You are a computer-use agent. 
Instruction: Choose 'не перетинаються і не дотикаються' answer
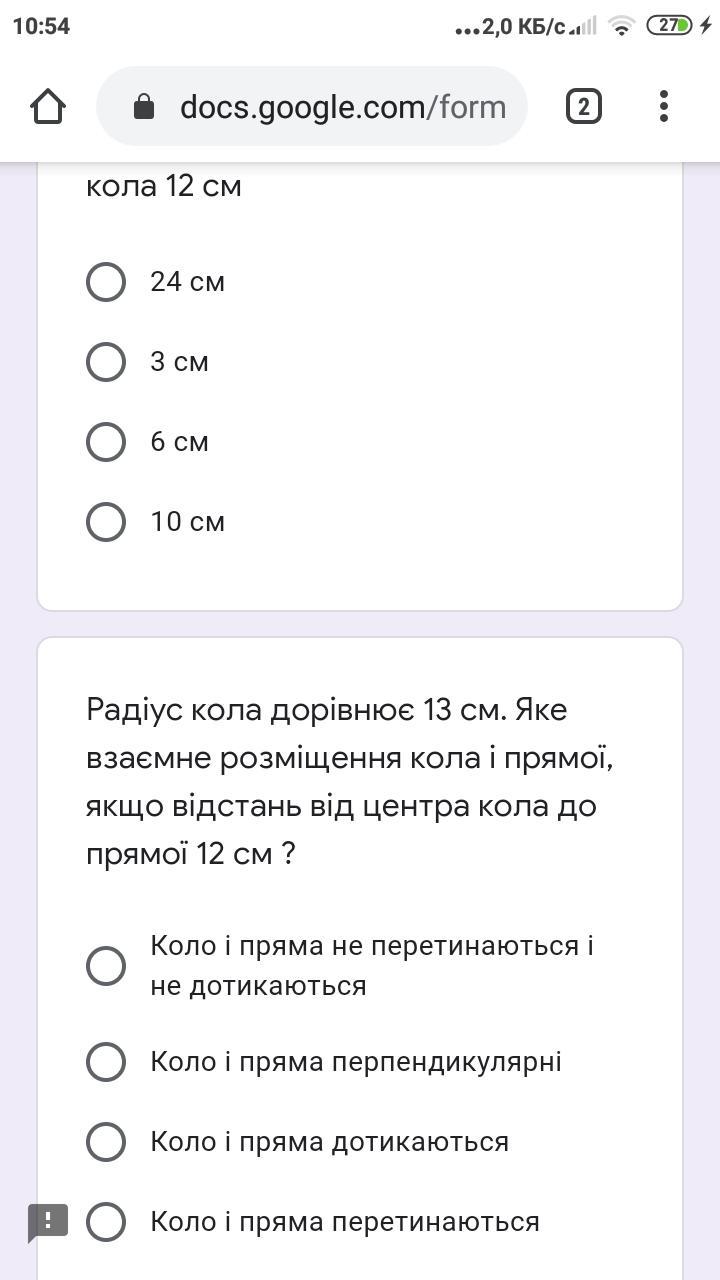point(106,966)
